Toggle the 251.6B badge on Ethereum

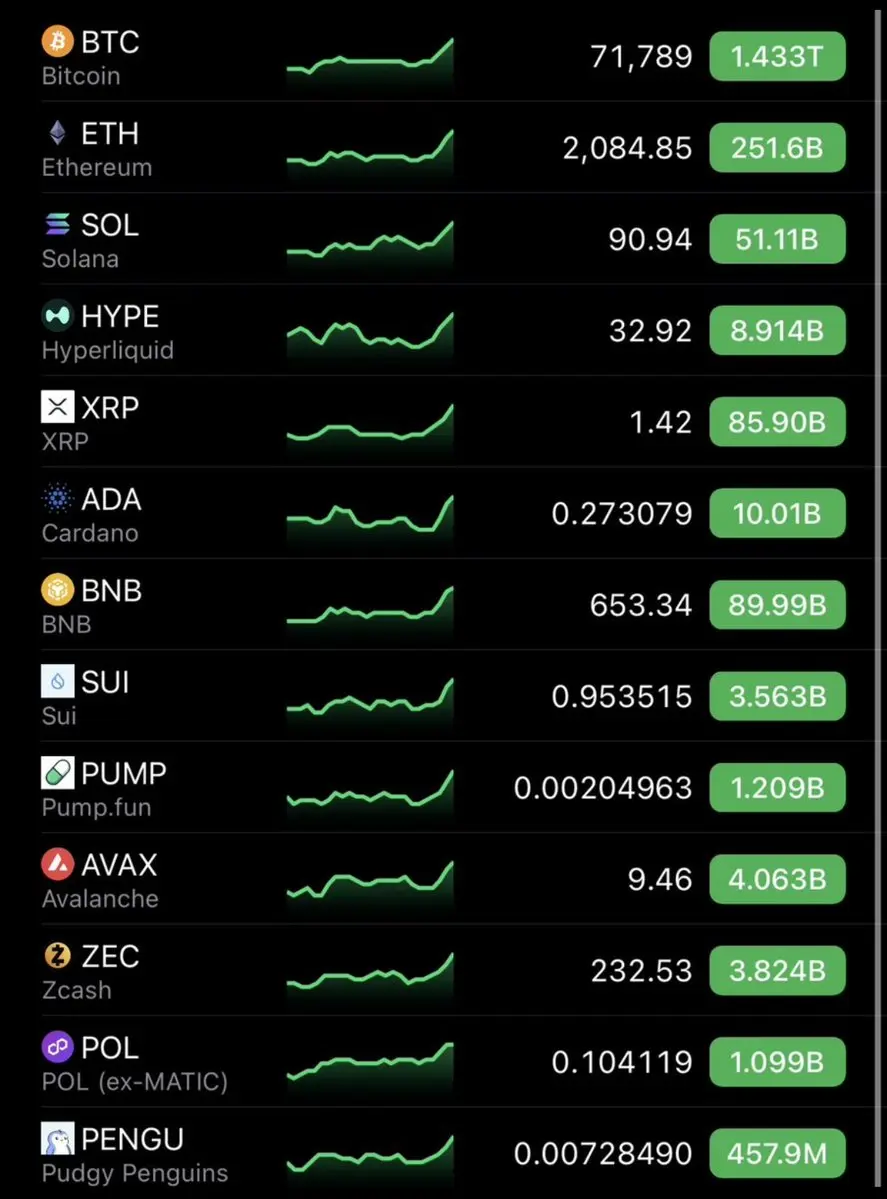[x=777, y=149]
